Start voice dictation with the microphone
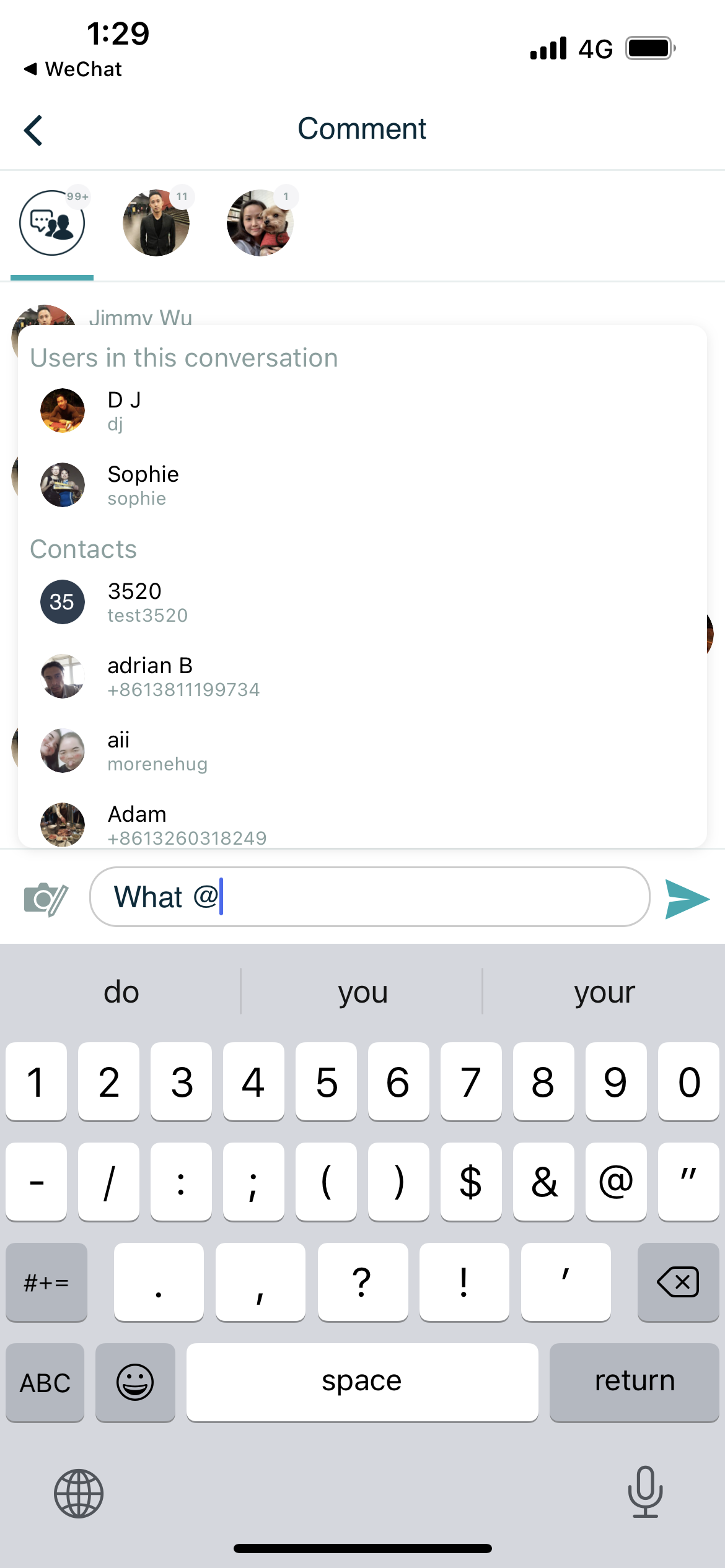Screen dimensions: 725x1568 point(645,1492)
